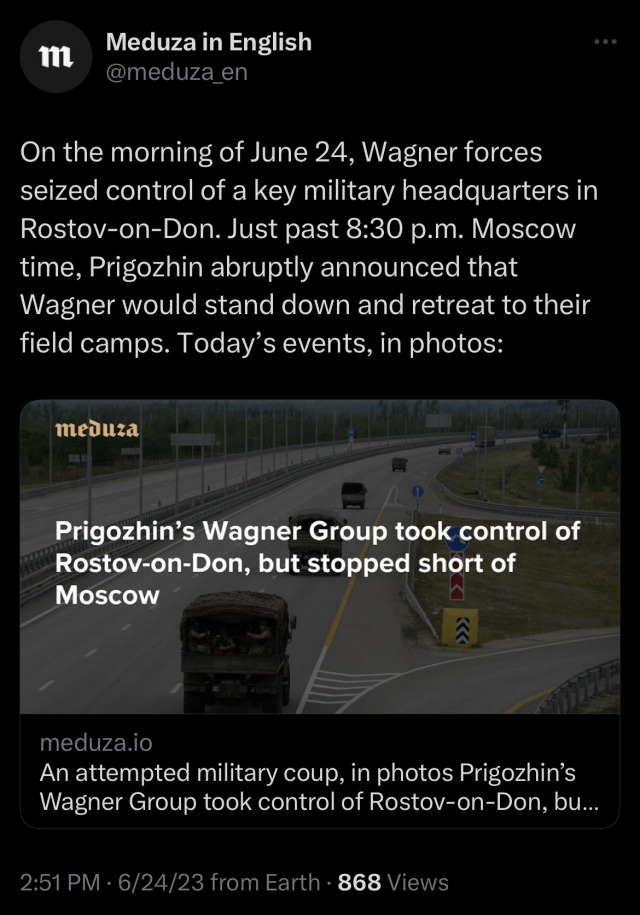The width and height of the screenshot is (640, 915).
Task: Open the tweet's three-dot overflow menu
Action: point(606,42)
